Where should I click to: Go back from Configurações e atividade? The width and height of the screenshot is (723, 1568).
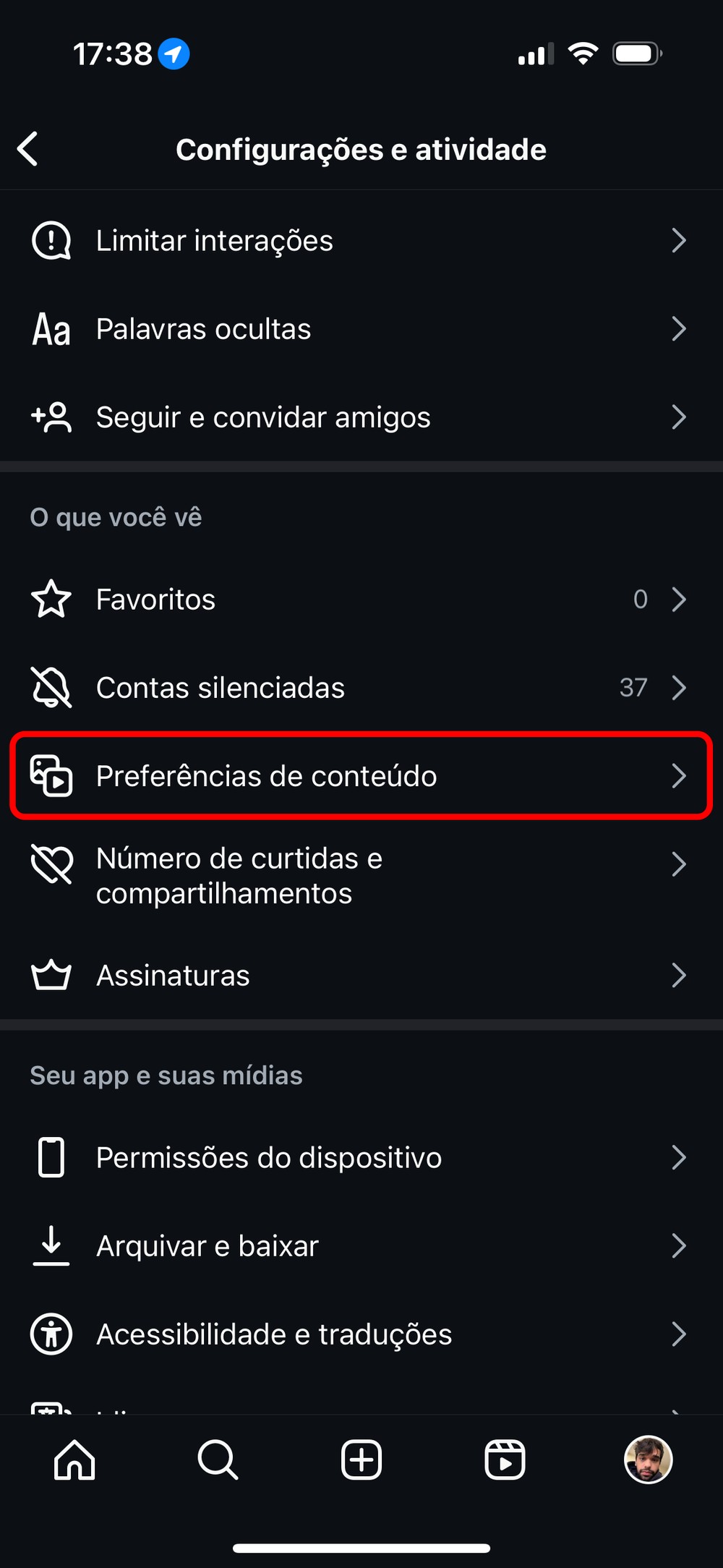27,149
